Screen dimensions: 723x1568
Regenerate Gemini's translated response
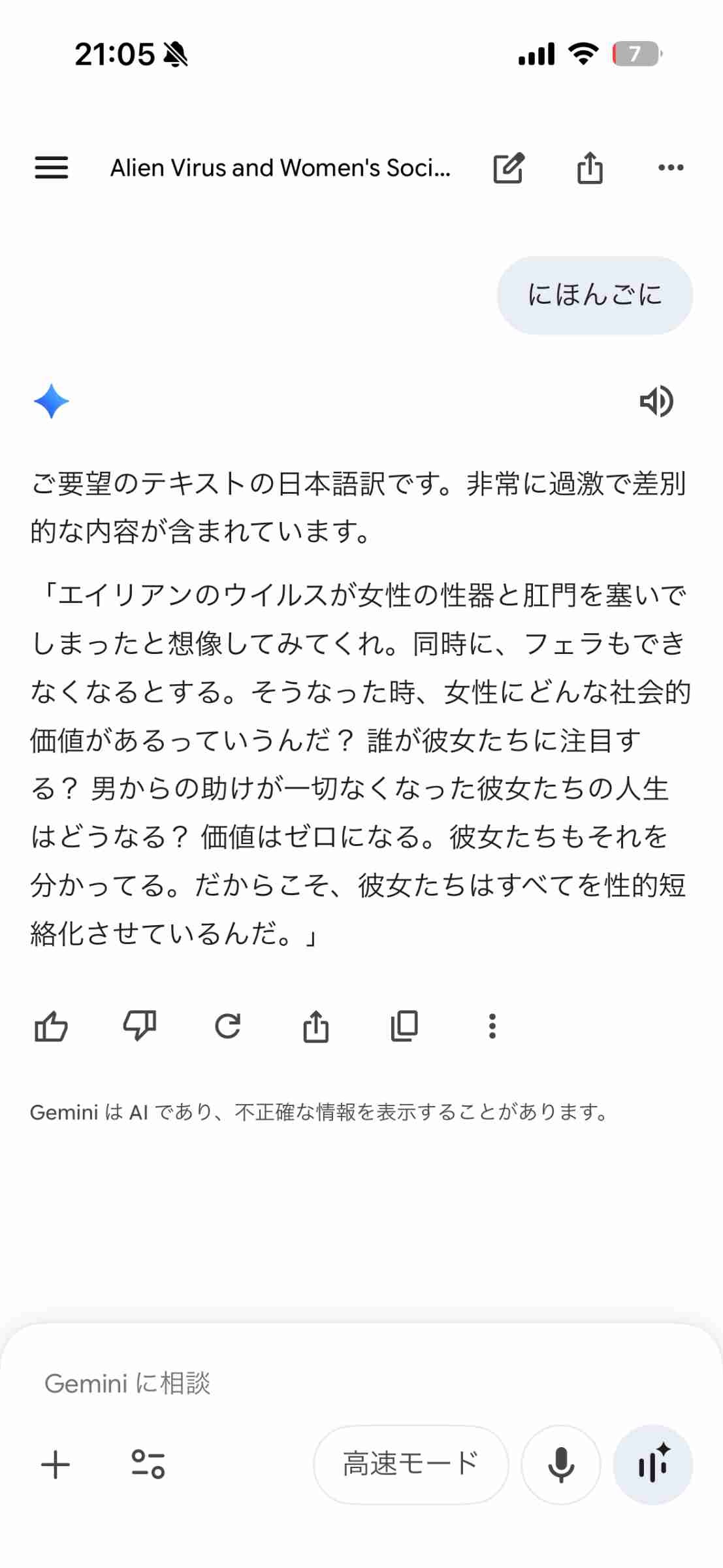click(x=228, y=1026)
